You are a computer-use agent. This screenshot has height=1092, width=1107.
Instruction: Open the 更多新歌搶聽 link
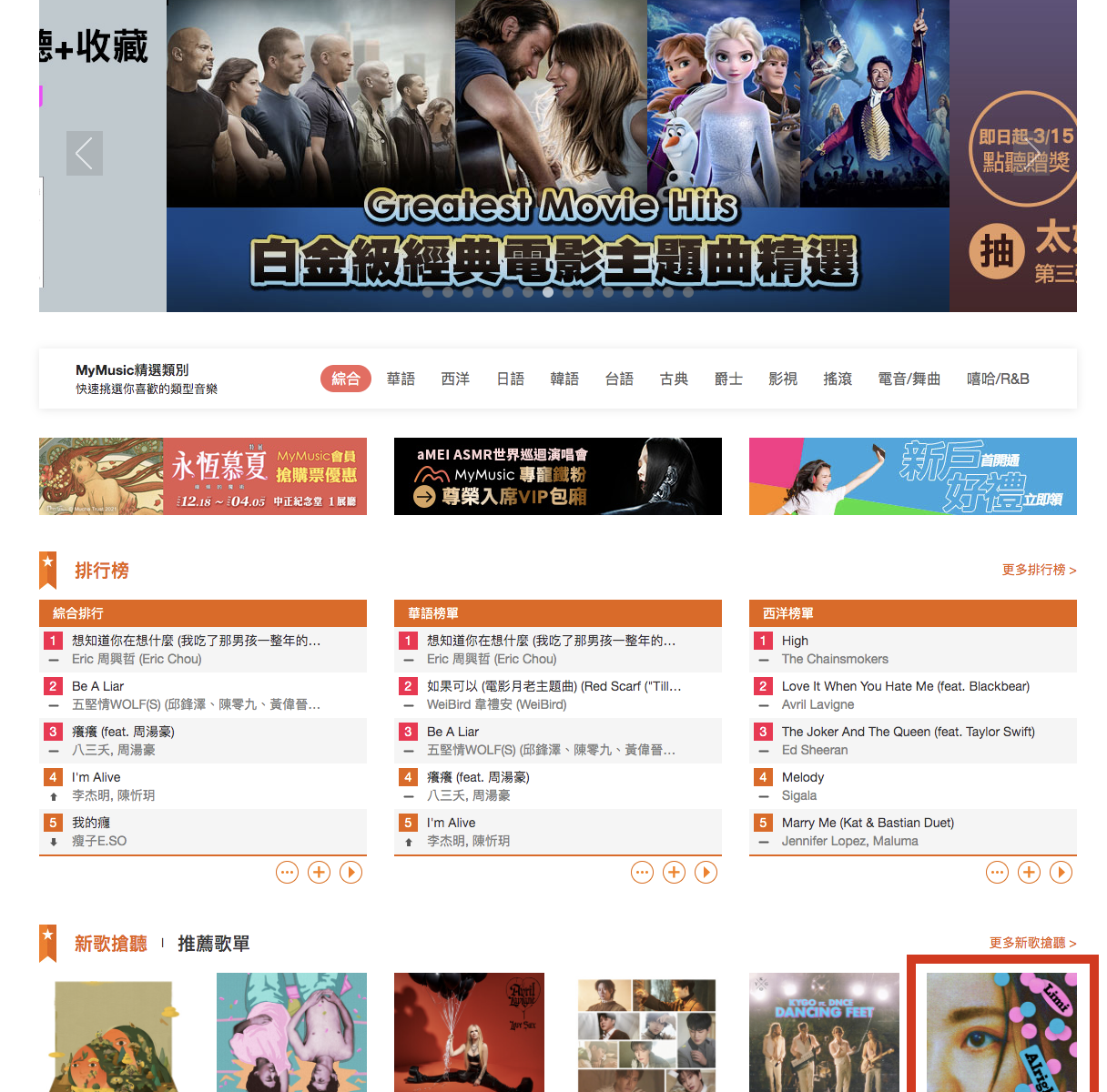(1032, 943)
